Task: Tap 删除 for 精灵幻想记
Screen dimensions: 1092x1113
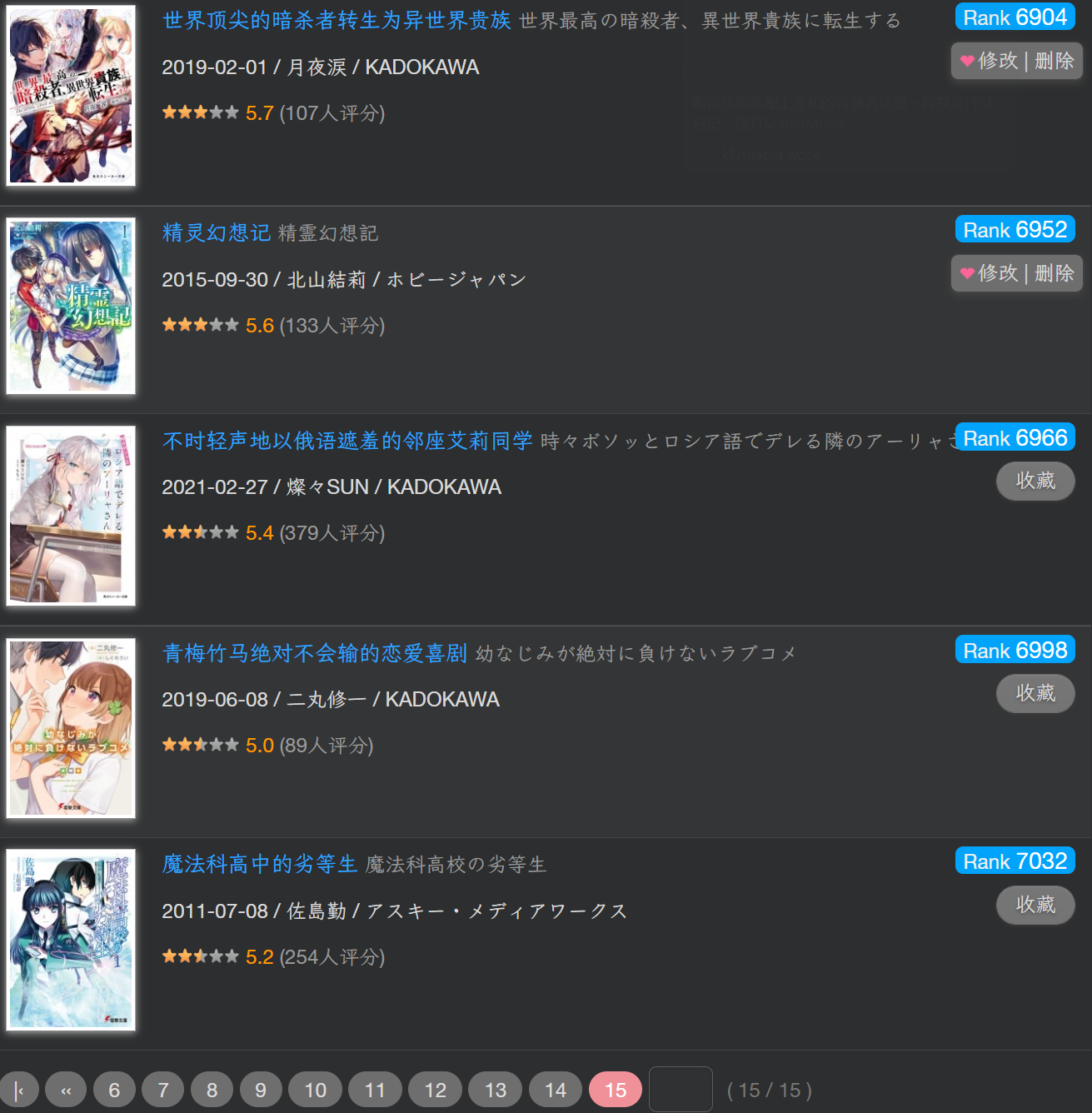Action: pyautogui.click(x=1054, y=273)
